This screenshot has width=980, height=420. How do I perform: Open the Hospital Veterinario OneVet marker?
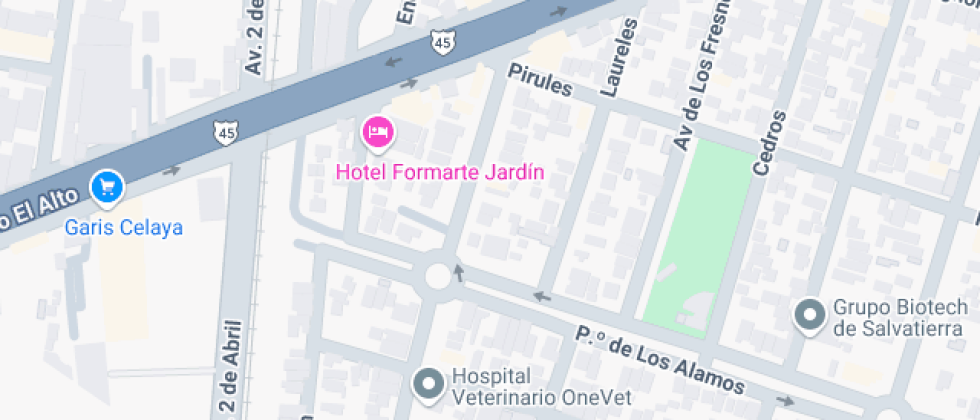point(429,383)
